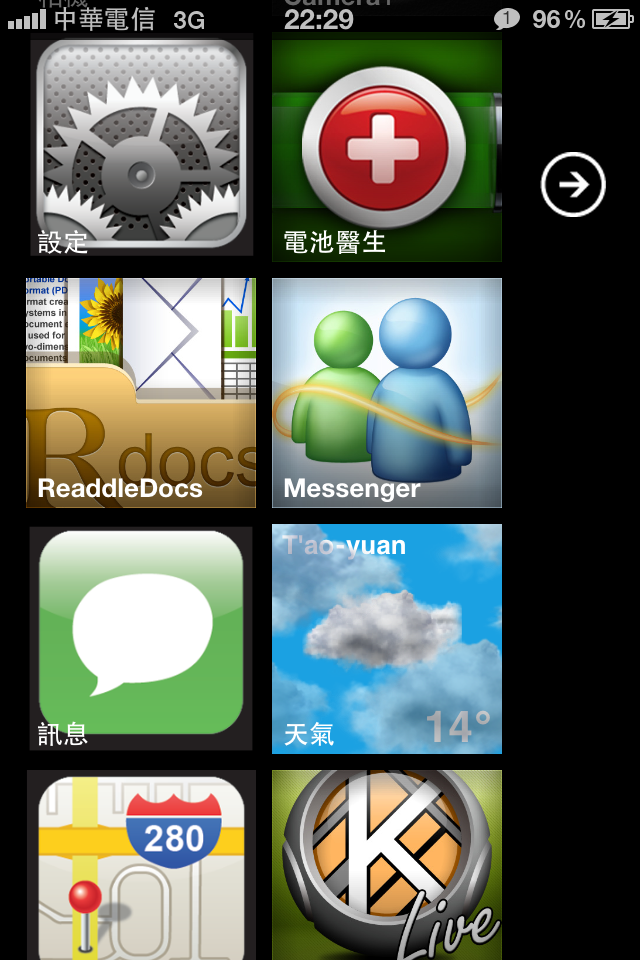Open the Maps tile with the 280 sign

pos(141,866)
